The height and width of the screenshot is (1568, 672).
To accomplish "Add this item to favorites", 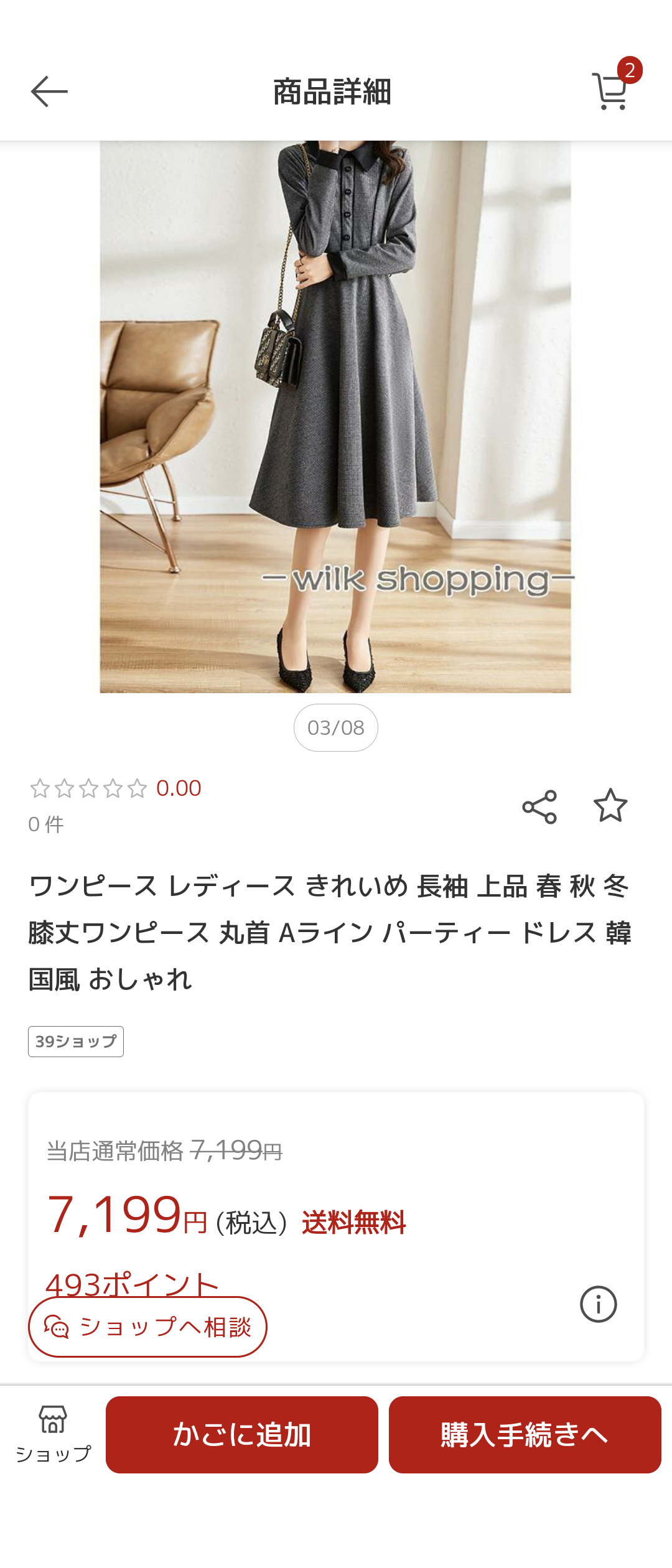I will click(610, 806).
